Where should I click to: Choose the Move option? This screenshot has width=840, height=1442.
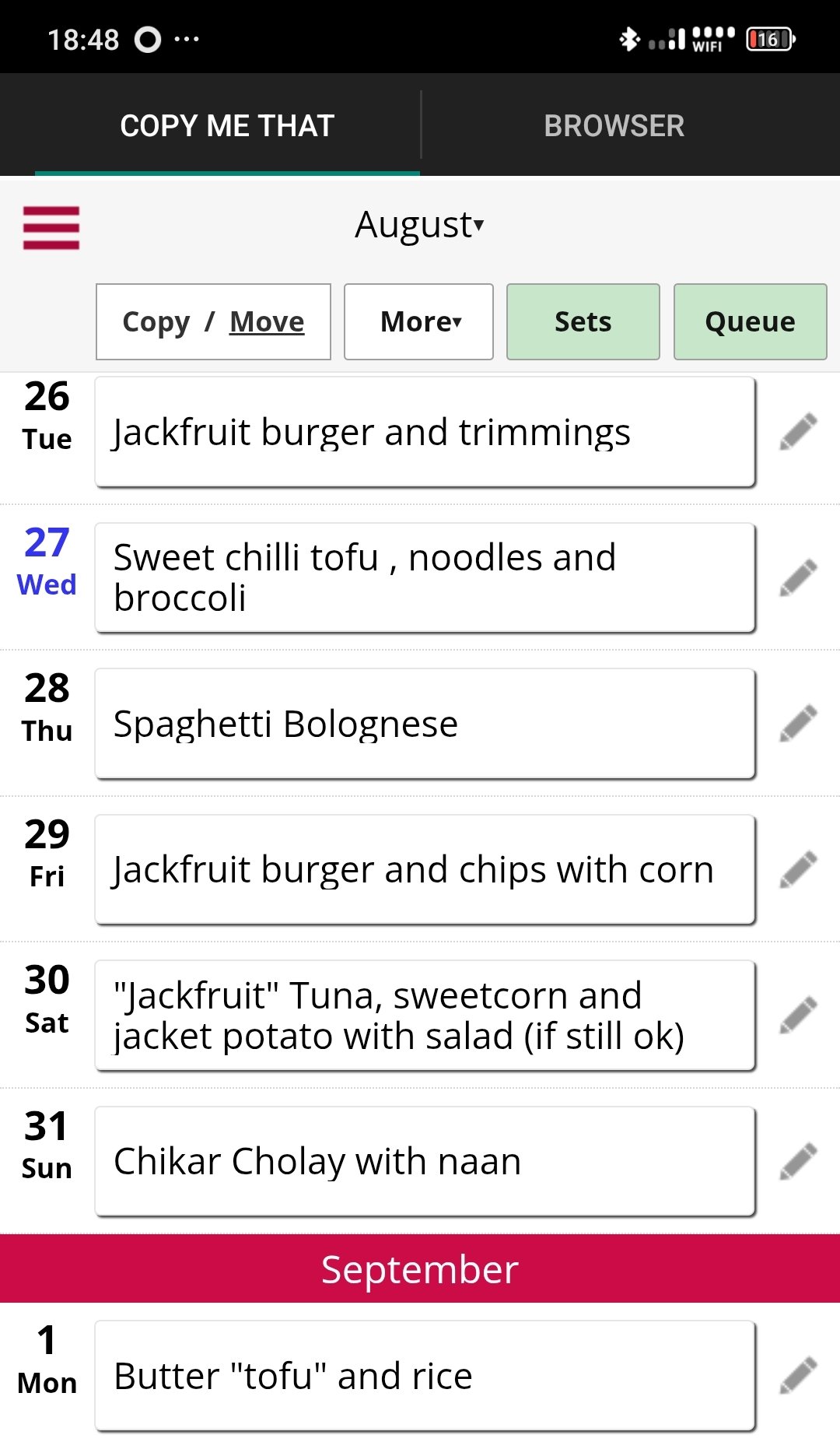pyautogui.click(x=267, y=321)
